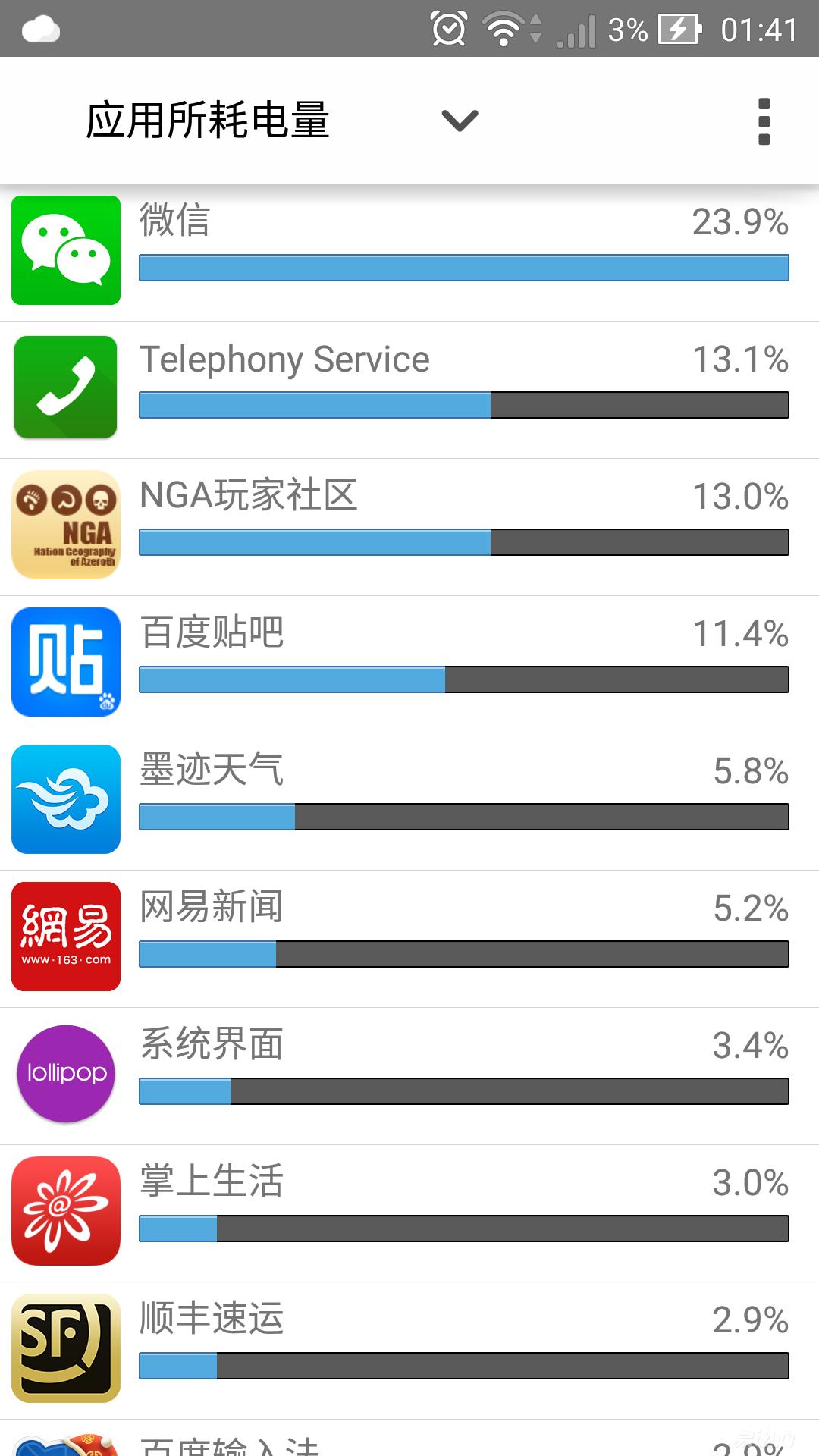Viewport: 819px width, 1456px height.
Task: Click the WeChat battery usage progress bar
Action: [x=464, y=266]
